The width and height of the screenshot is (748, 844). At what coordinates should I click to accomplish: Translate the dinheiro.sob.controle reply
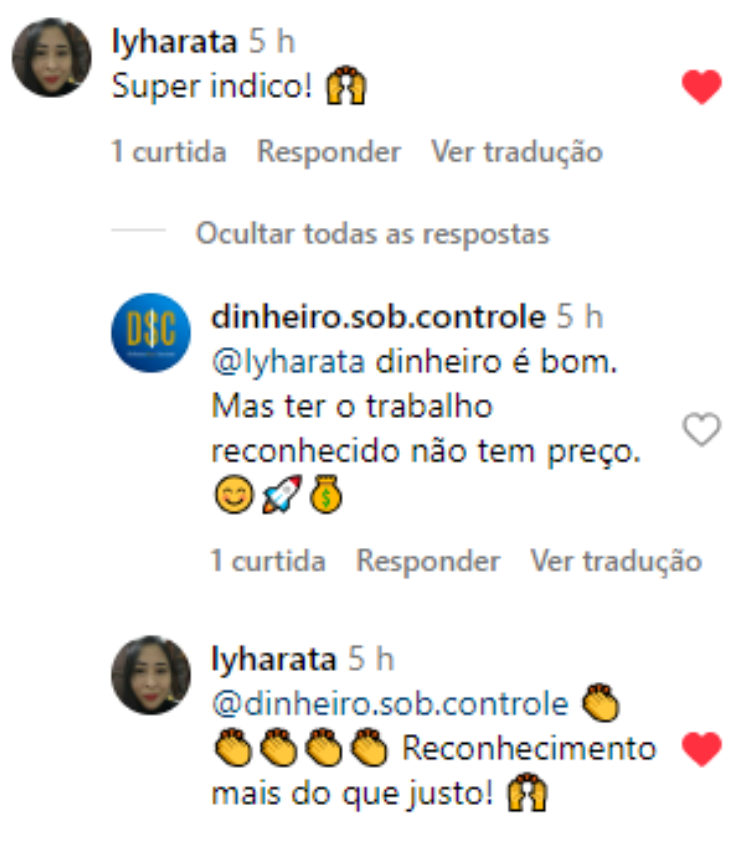(x=615, y=561)
